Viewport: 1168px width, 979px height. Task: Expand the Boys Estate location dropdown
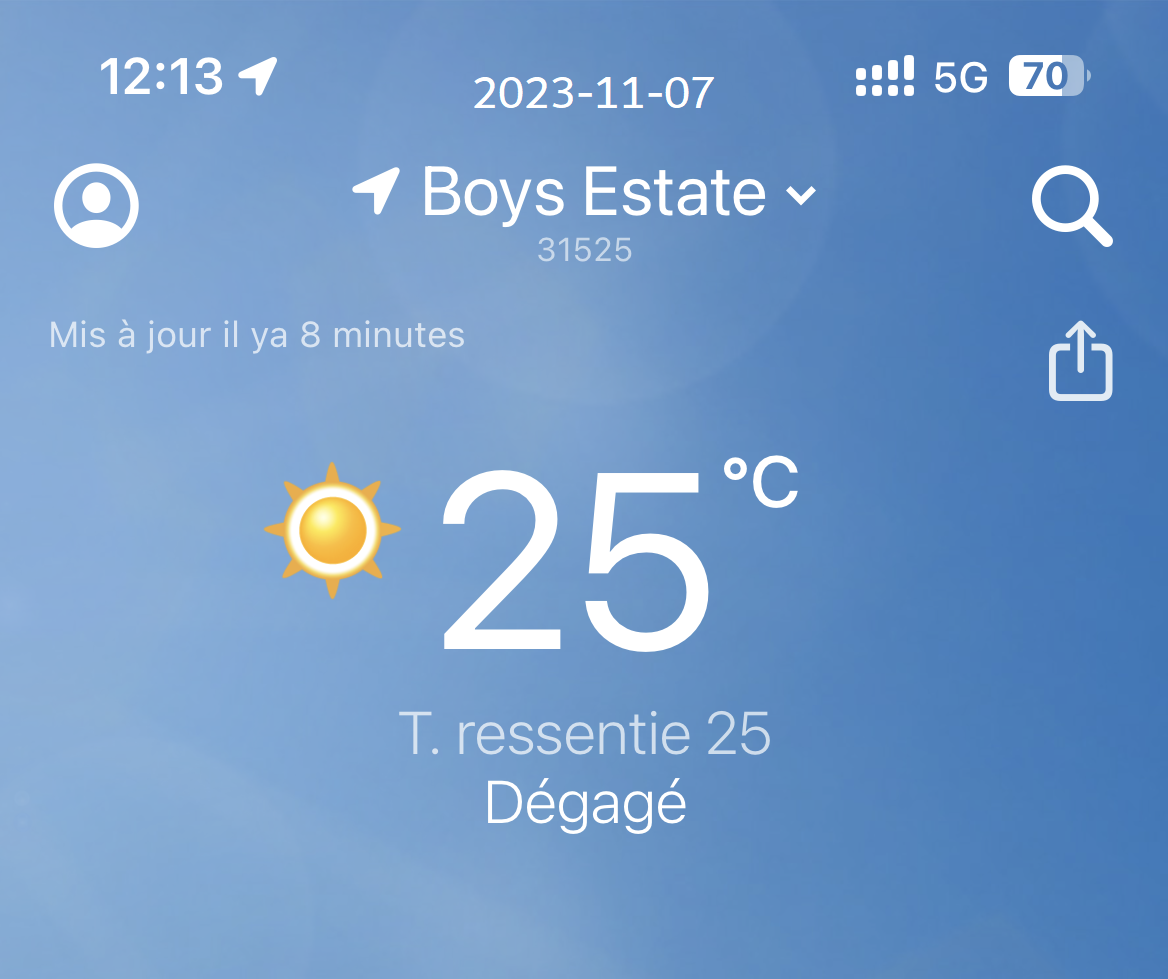click(801, 195)
